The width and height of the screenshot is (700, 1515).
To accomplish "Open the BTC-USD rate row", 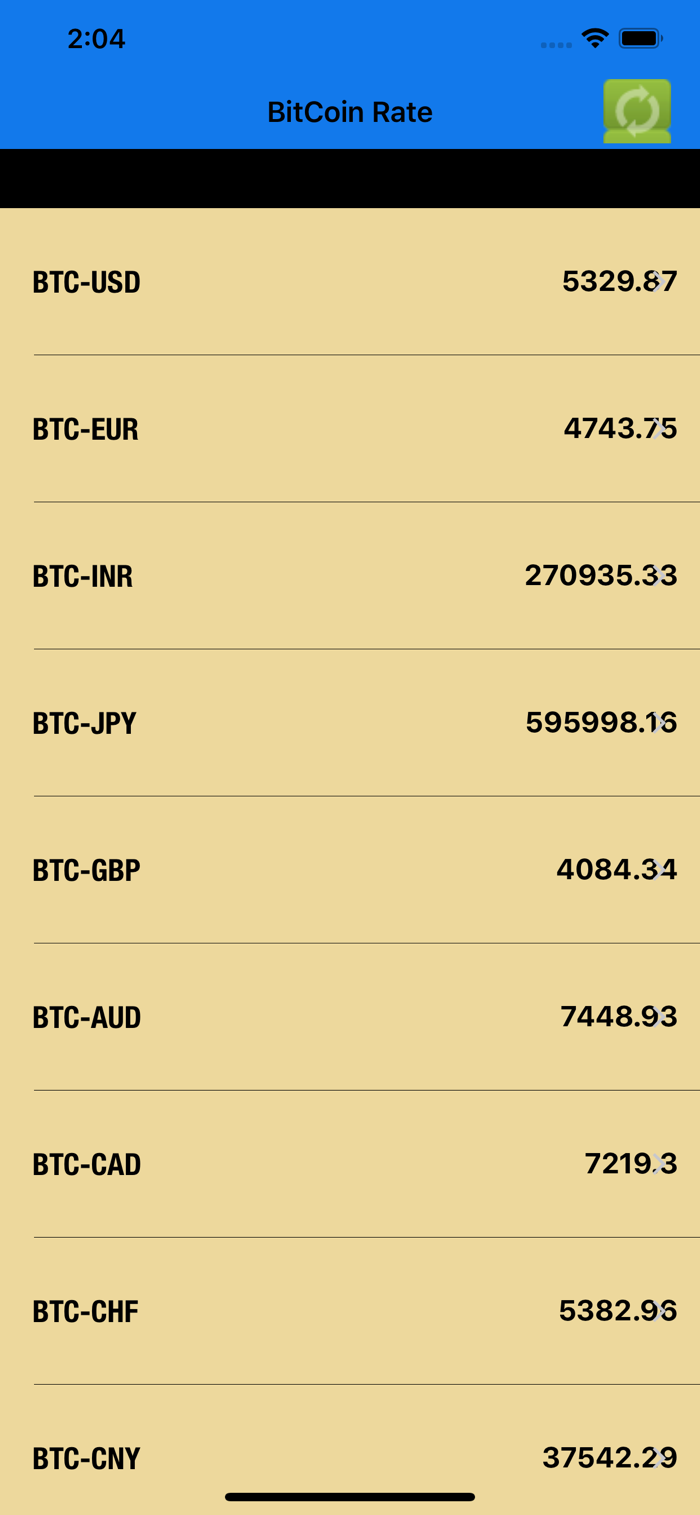I will point(350,282).
